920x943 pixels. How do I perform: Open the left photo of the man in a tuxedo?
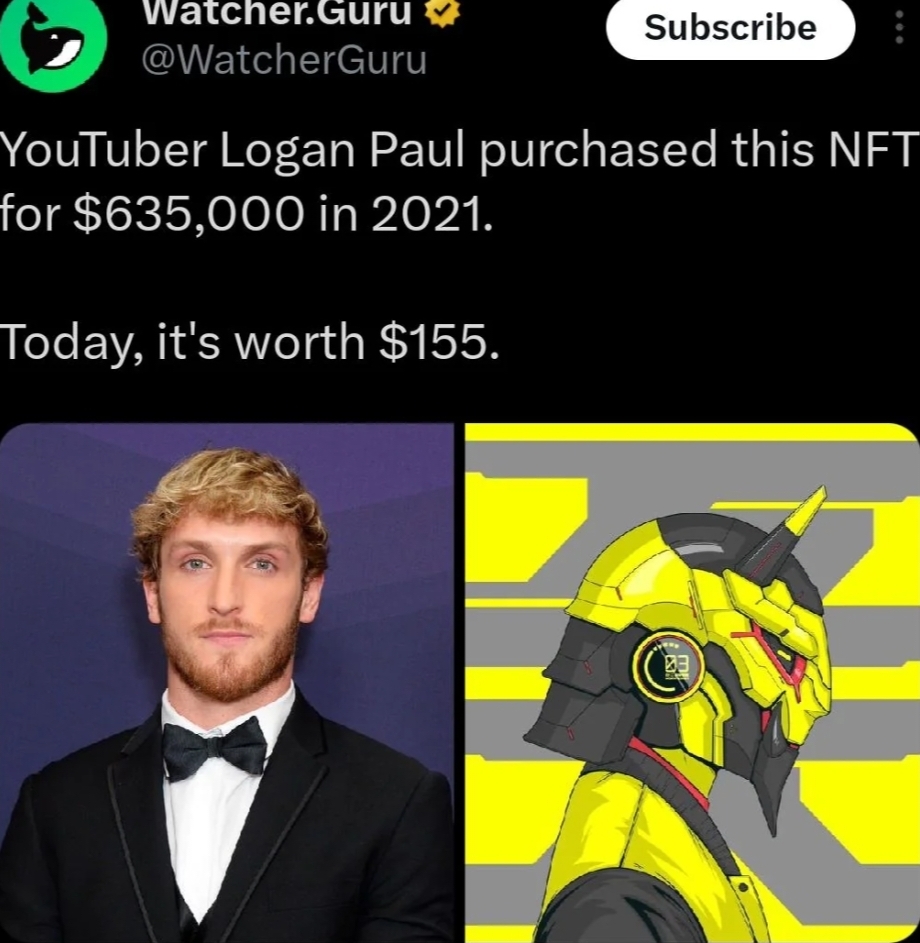[x=228, y=682]
